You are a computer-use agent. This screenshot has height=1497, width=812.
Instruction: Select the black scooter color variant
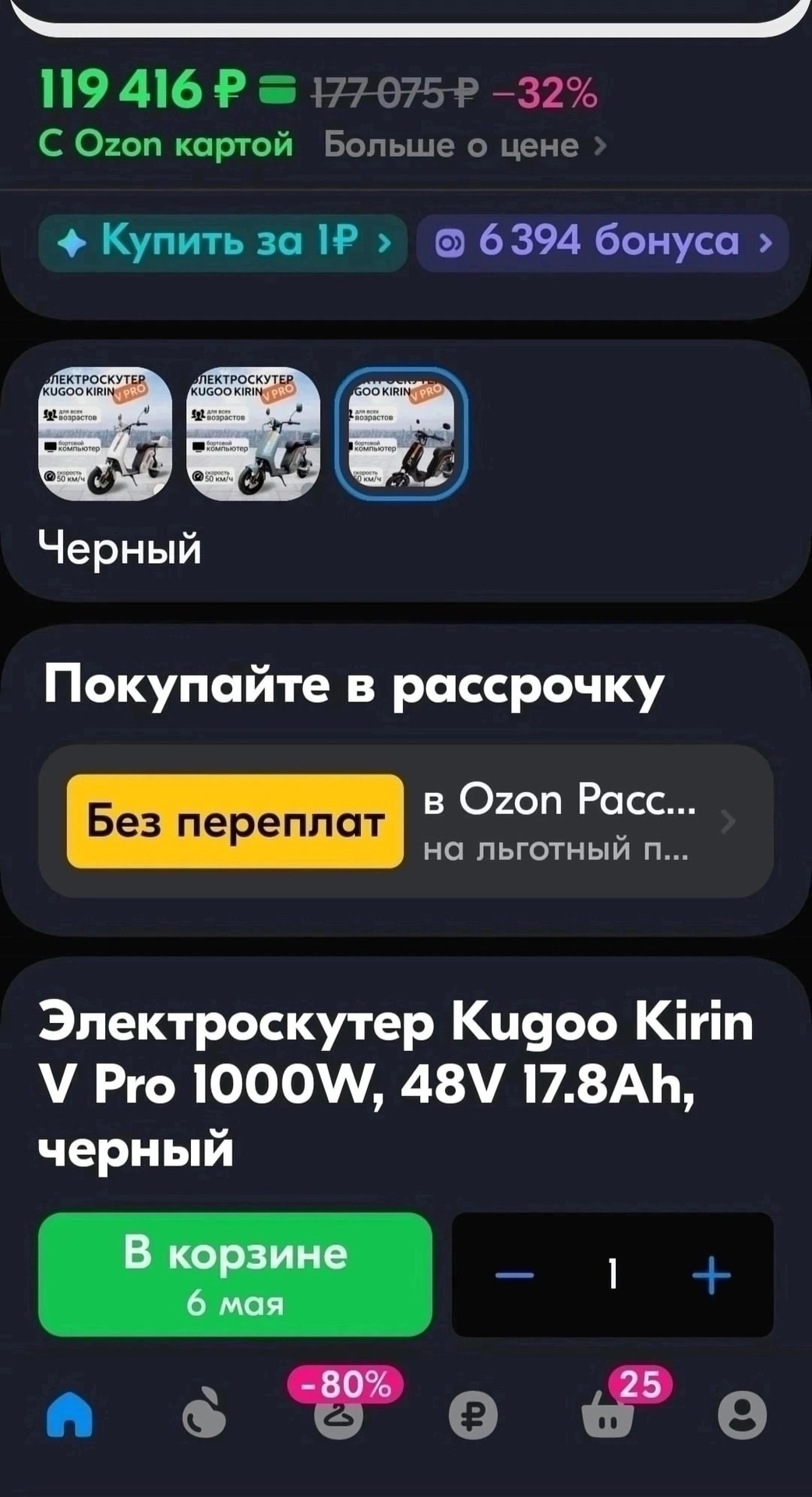(401, 433)
